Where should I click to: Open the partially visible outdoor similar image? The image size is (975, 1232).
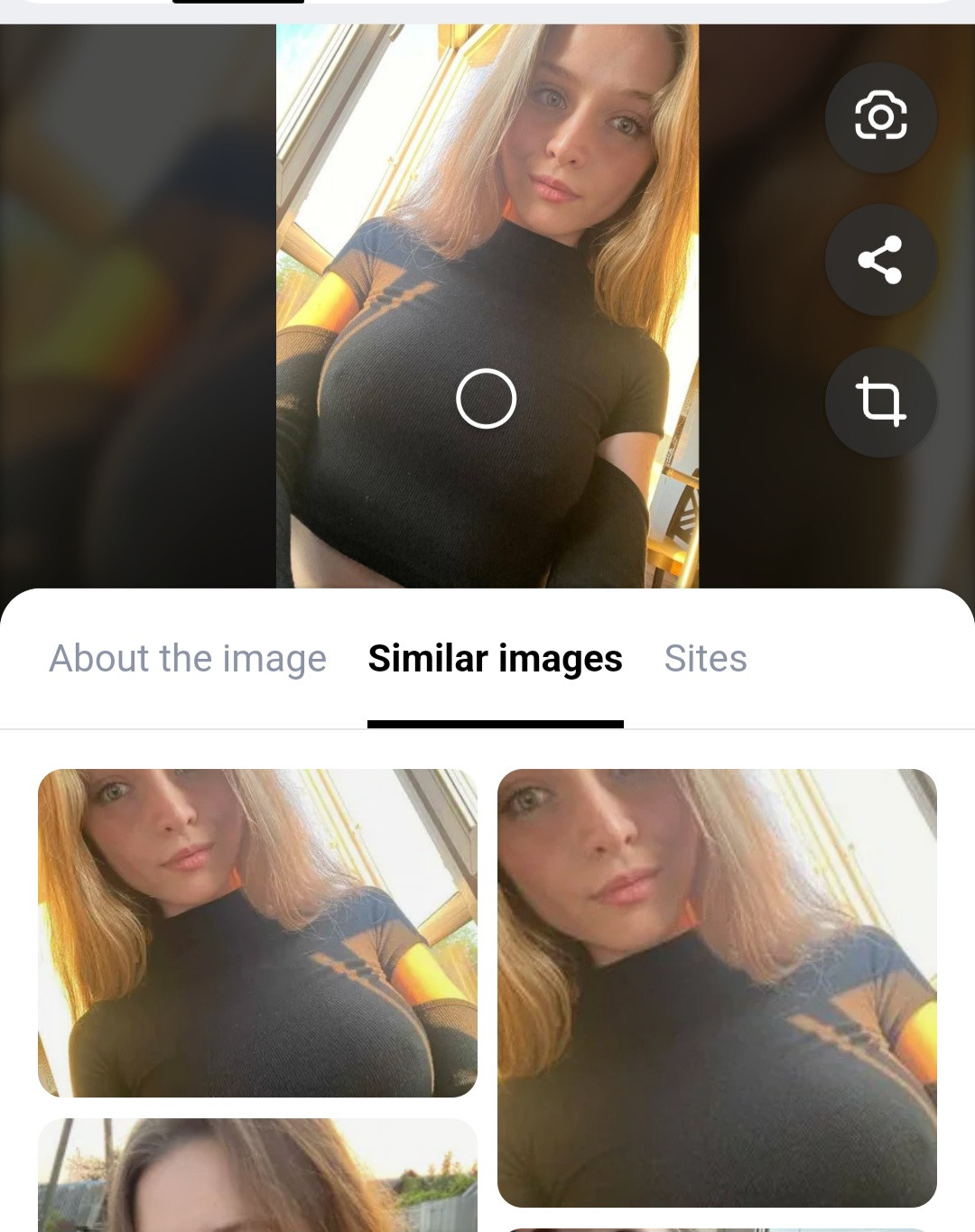[257, 1178]
